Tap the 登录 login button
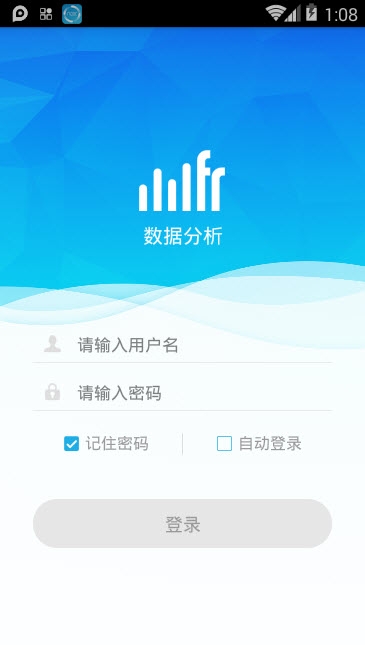The height and width of the screenshot is (645, 365). click(182, 524)
